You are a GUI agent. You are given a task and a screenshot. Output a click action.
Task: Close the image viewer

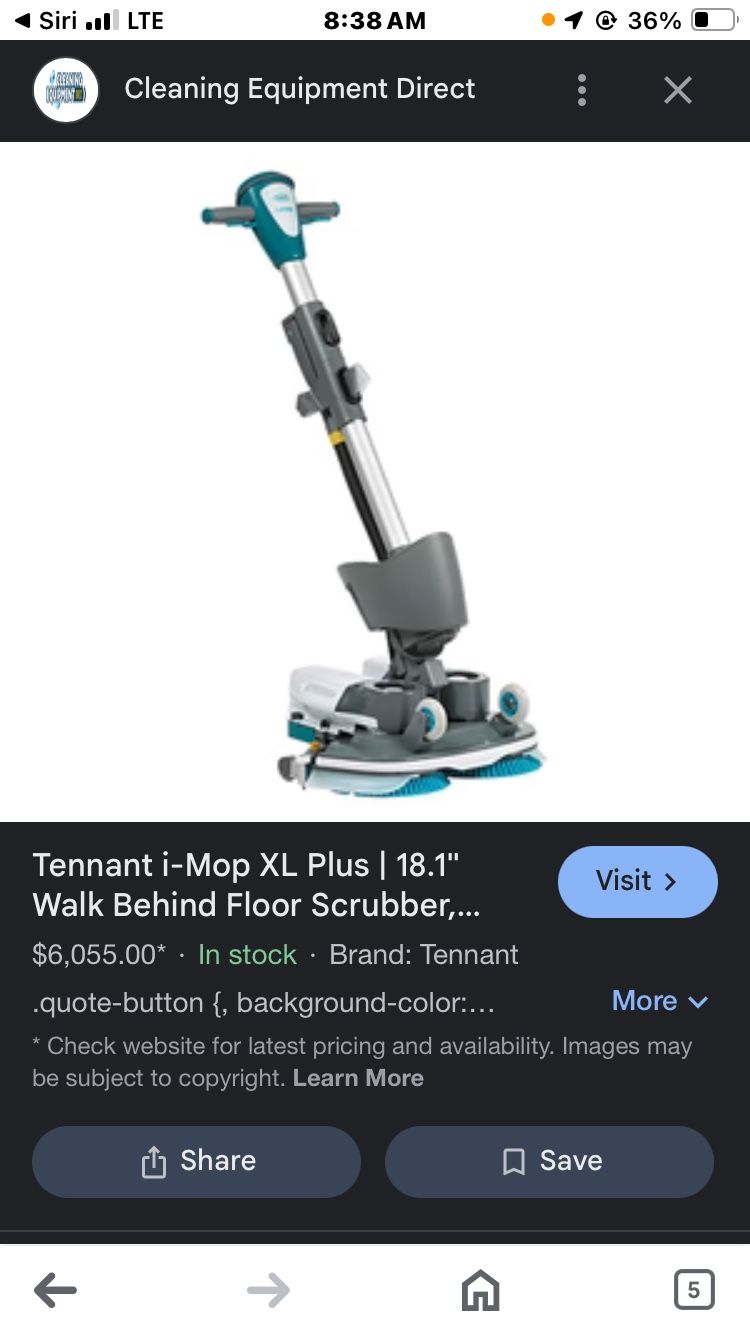tap(678, 90)
